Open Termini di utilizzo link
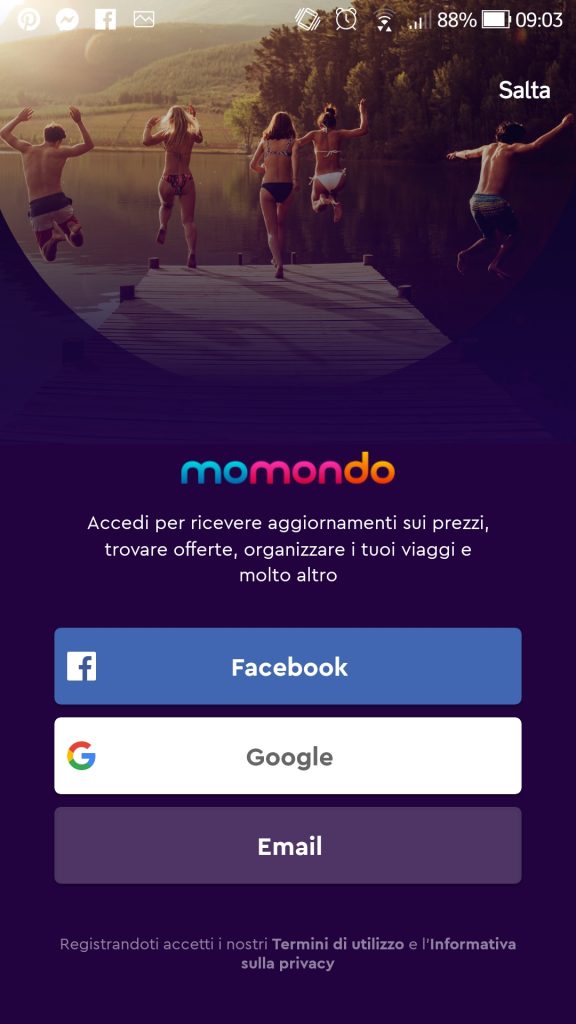This screenshot has width=576, height=1024. coord(338,944)
